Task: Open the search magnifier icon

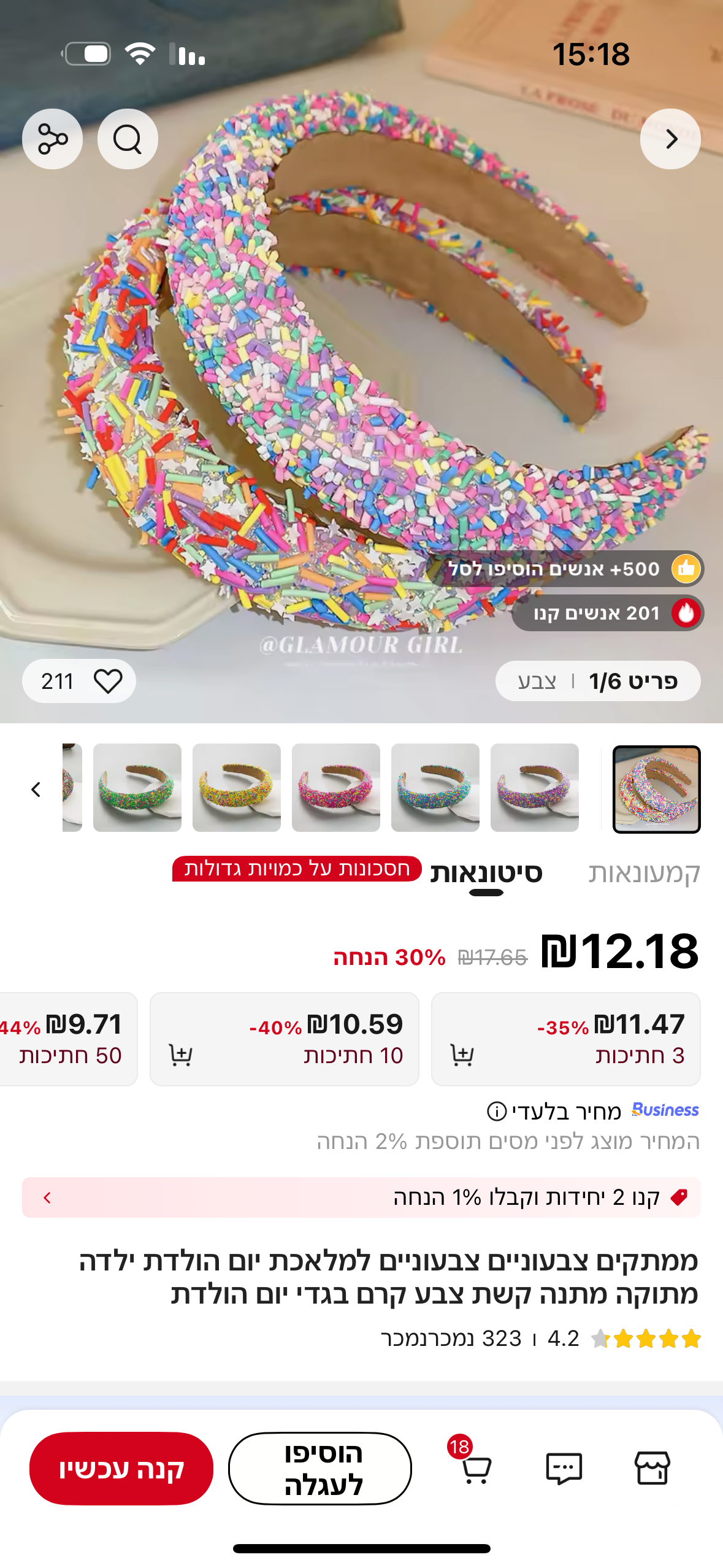Action: click(x=128, y=139)
